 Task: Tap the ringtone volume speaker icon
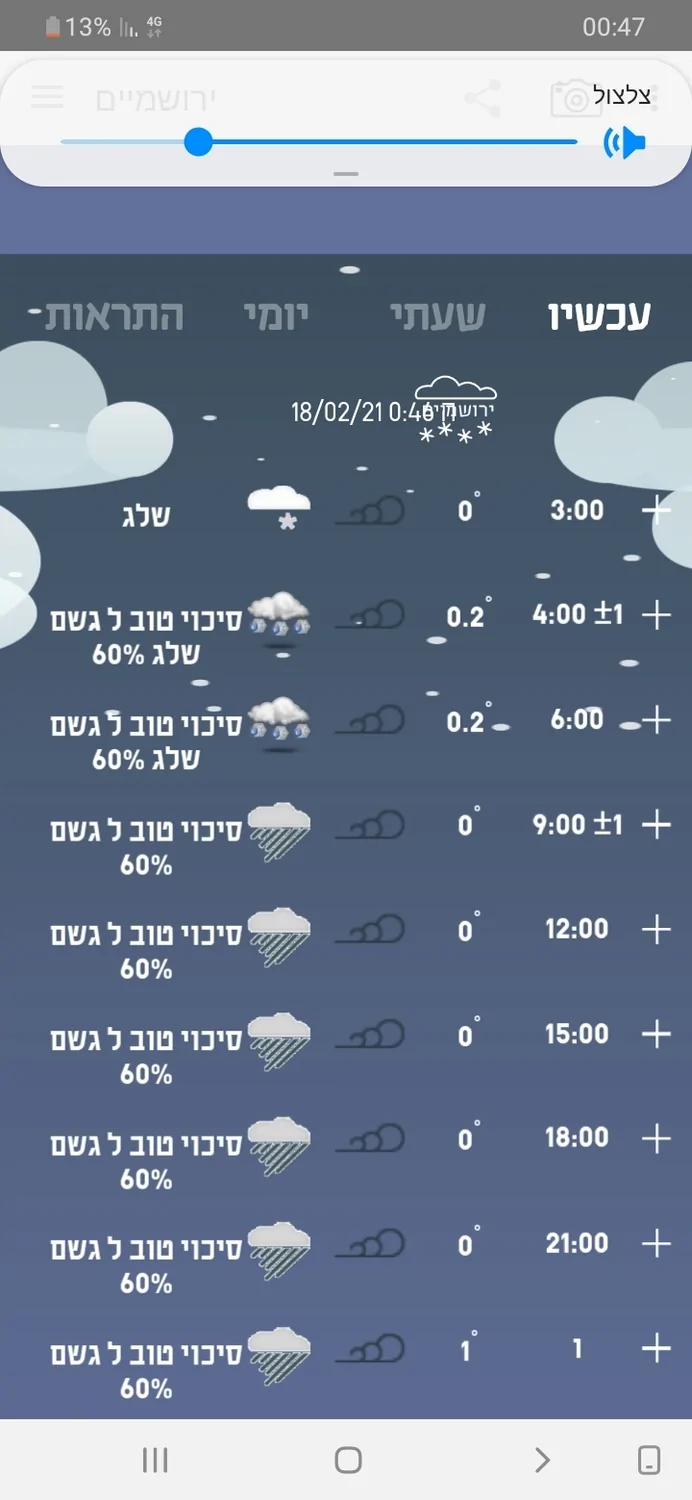(625, 143)
